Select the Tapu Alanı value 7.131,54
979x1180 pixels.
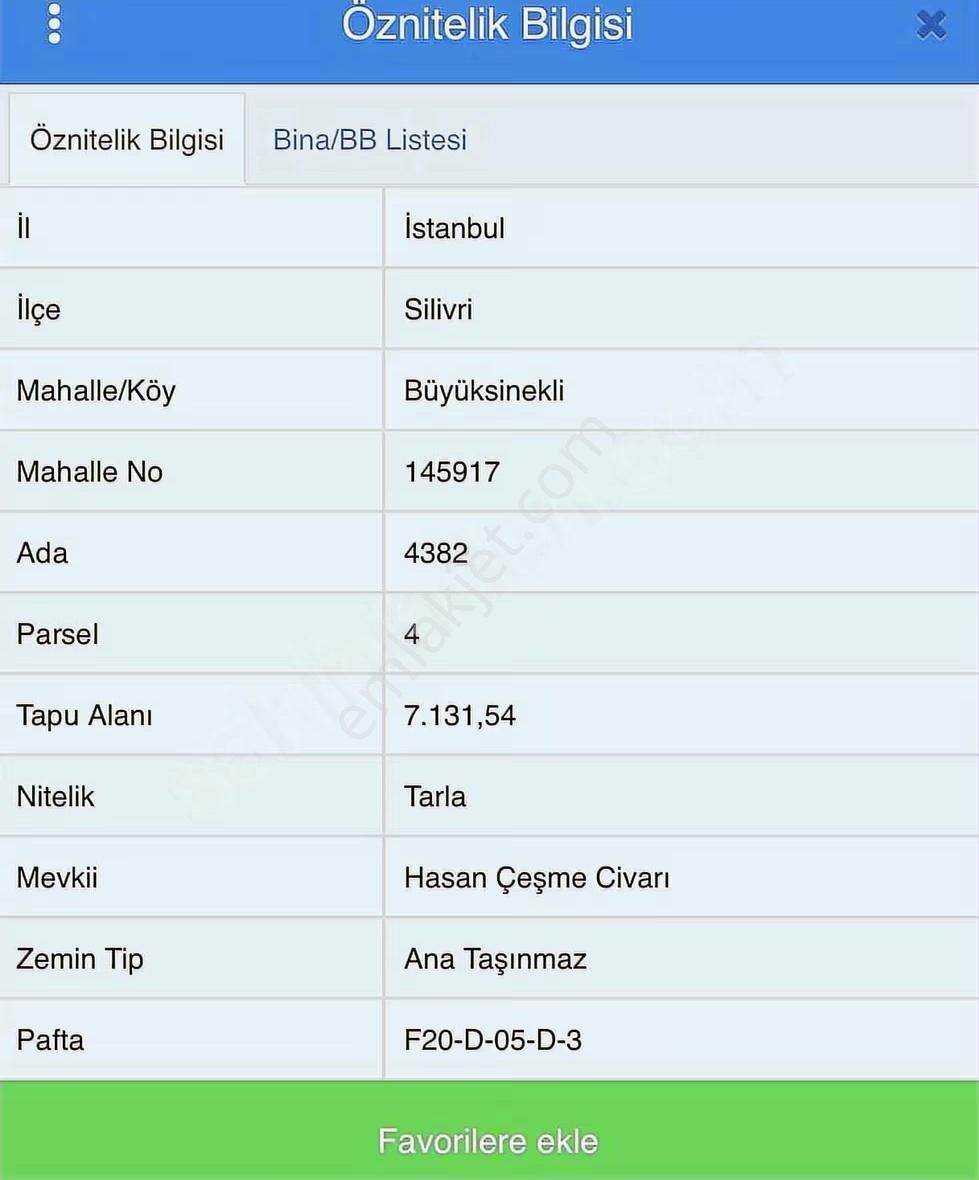coord(460,715)
